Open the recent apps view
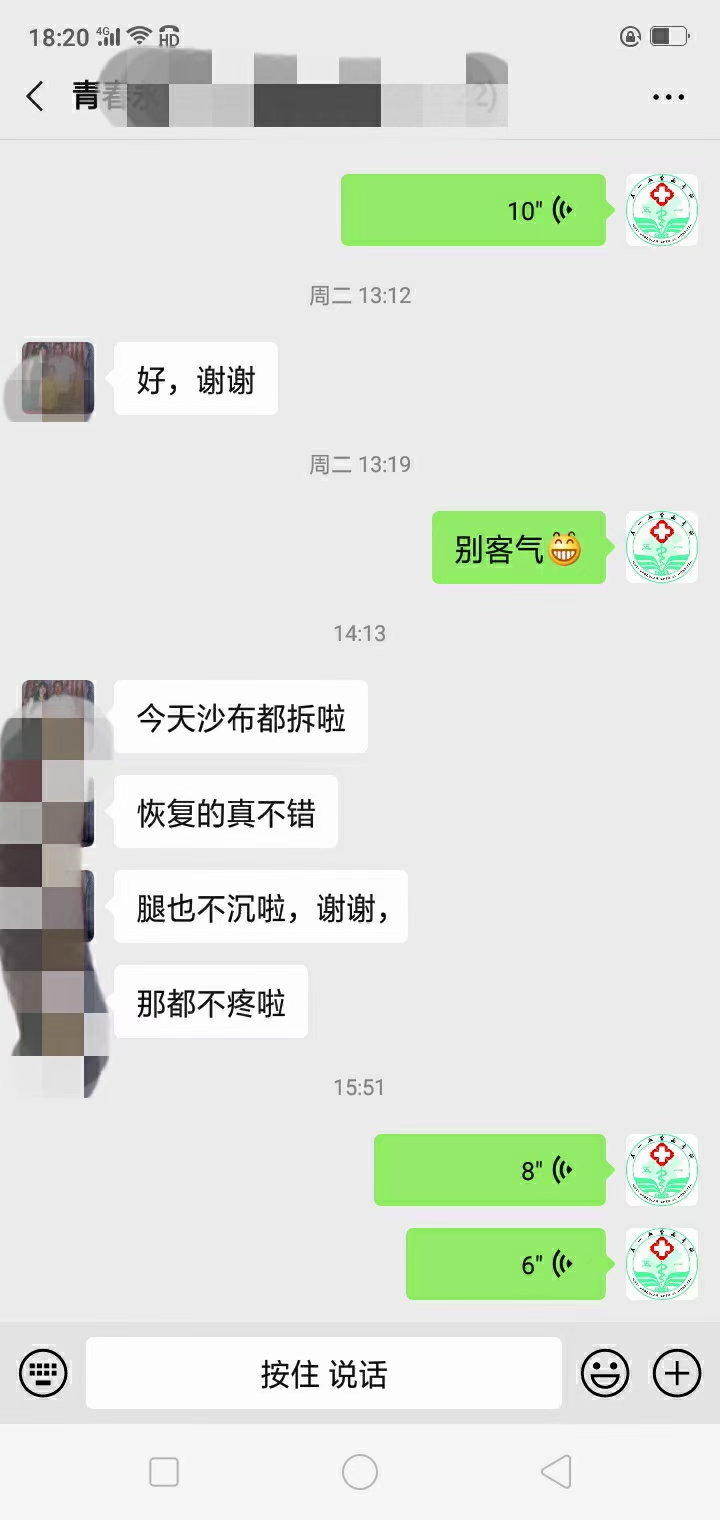 point(164,1472)
